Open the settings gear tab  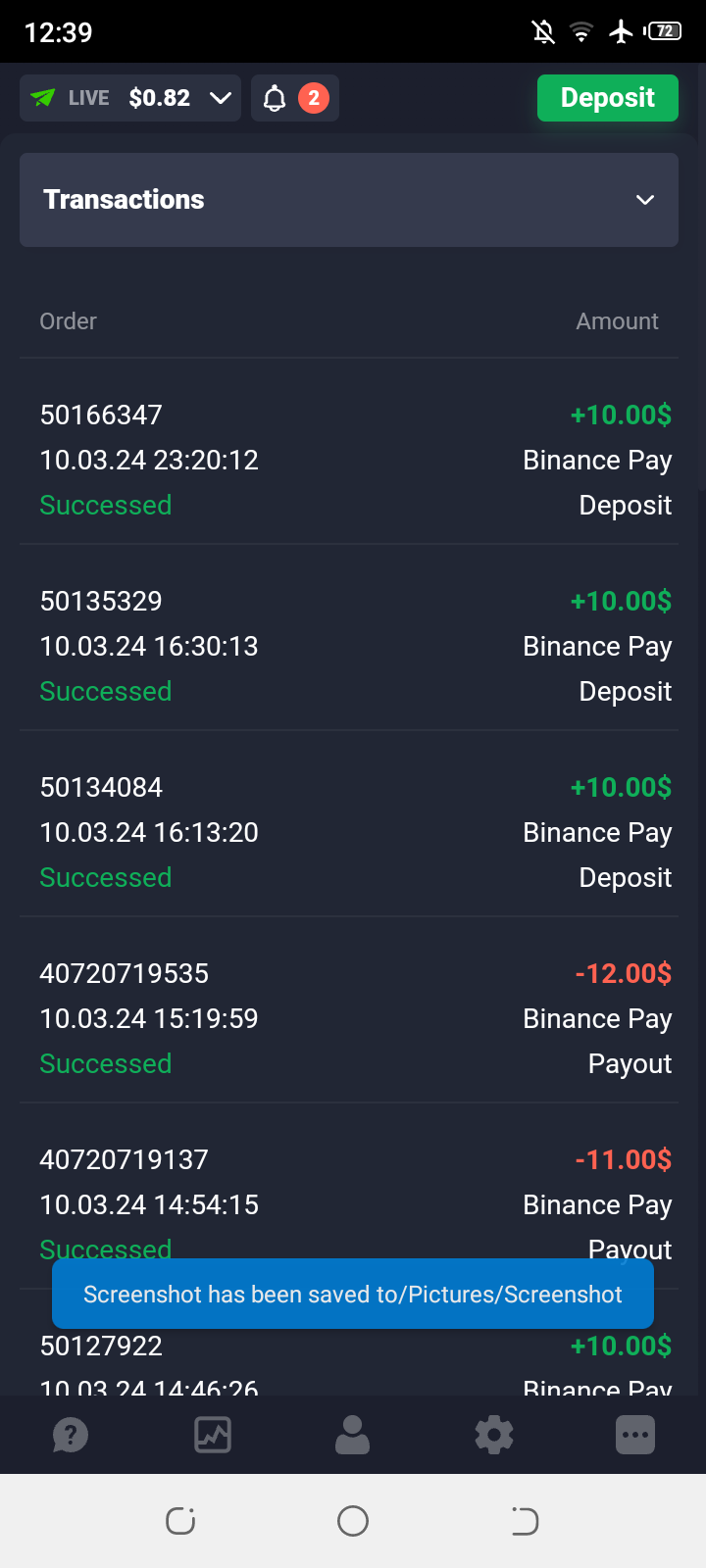tap(494, 1436)
